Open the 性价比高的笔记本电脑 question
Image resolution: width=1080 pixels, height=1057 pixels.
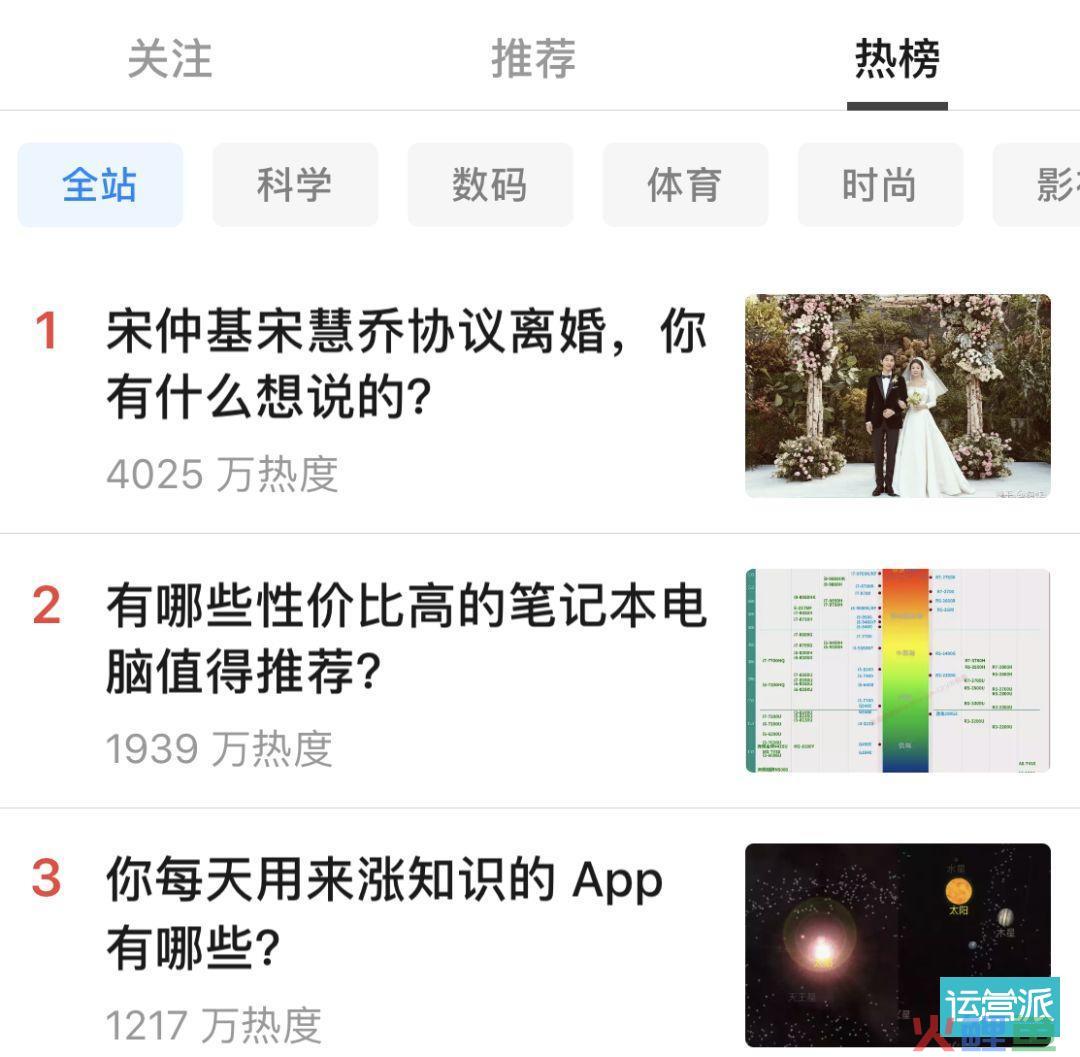(x=405, y=638)
